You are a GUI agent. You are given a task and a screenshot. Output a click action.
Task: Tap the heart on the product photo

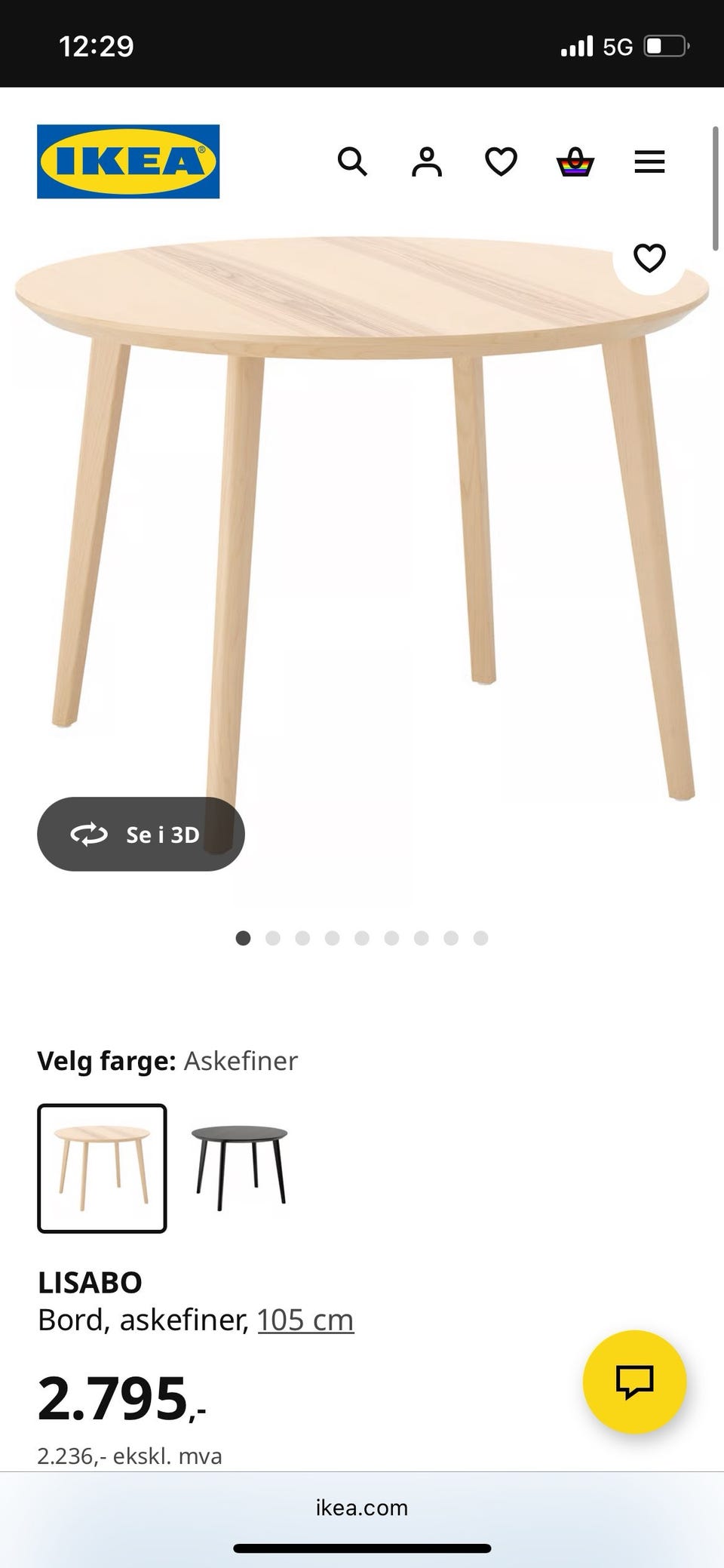649,258
